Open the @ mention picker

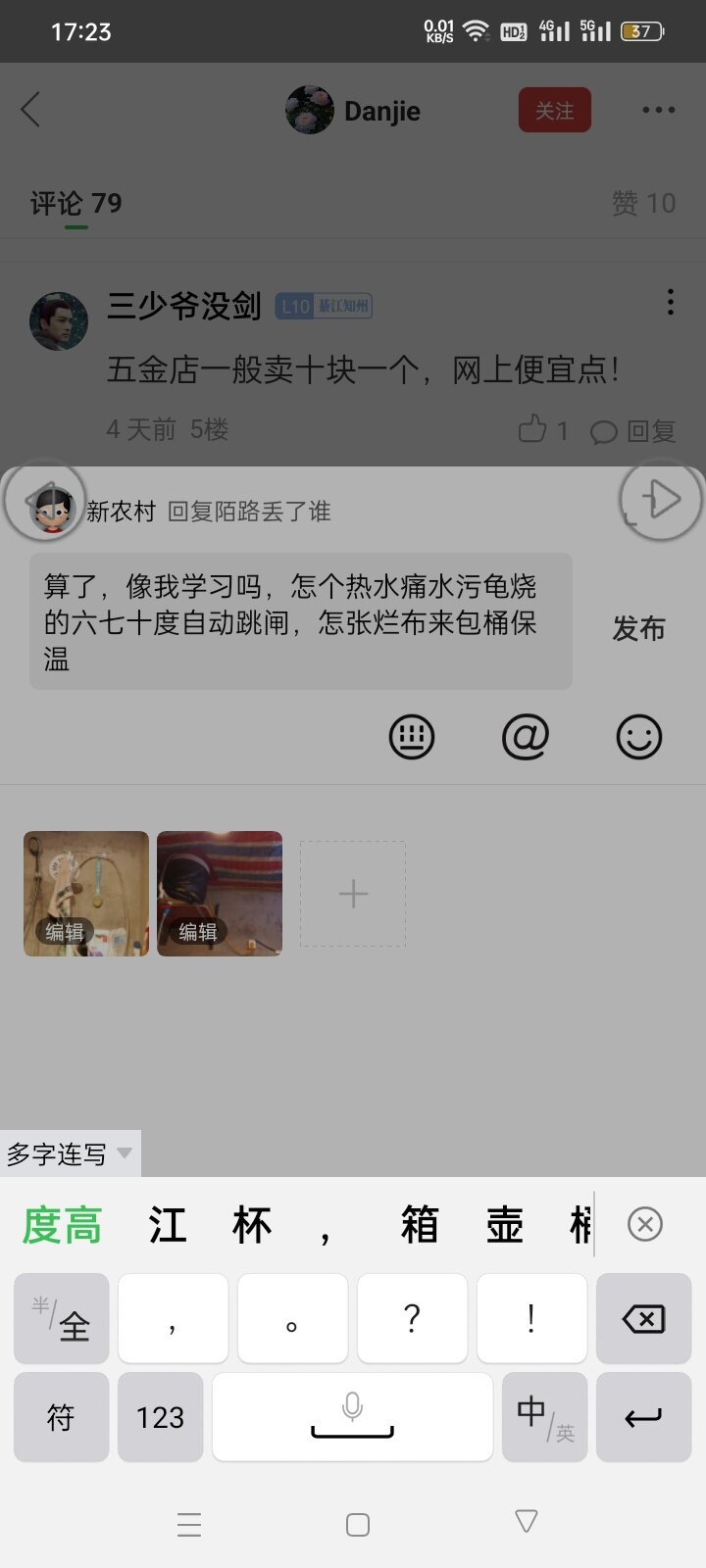tap(526, 737)
